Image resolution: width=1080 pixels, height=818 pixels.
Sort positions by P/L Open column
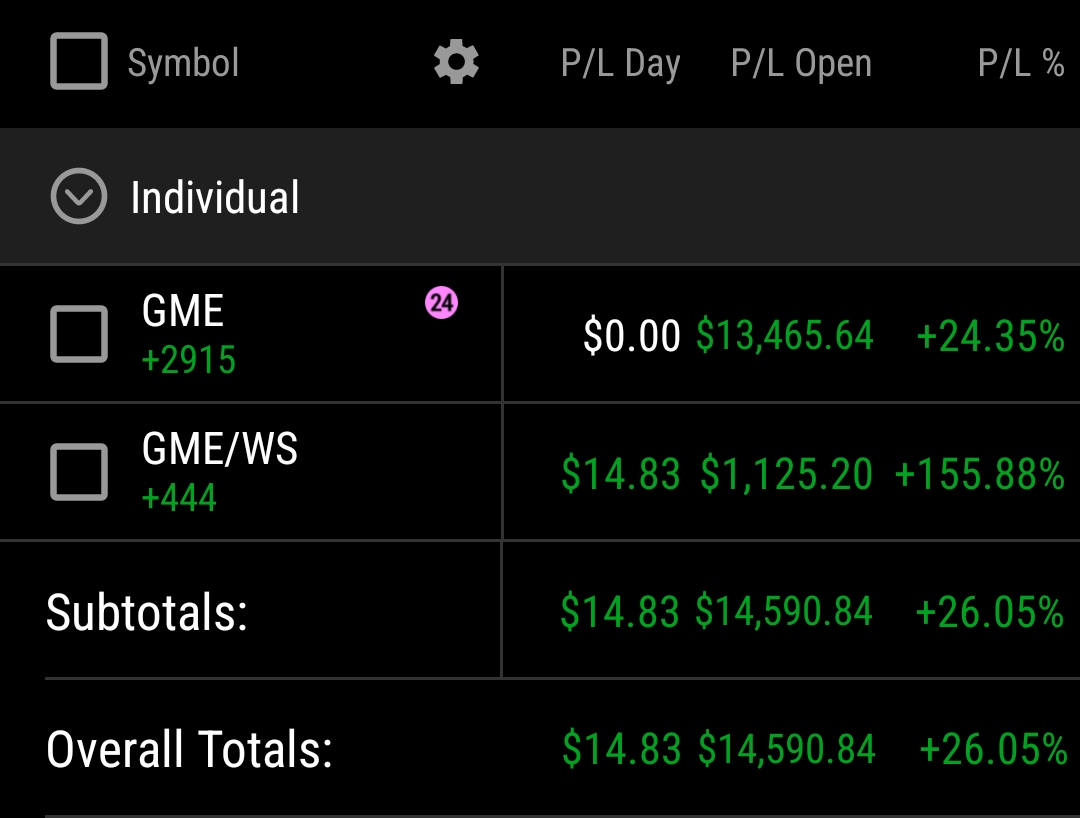801,64
